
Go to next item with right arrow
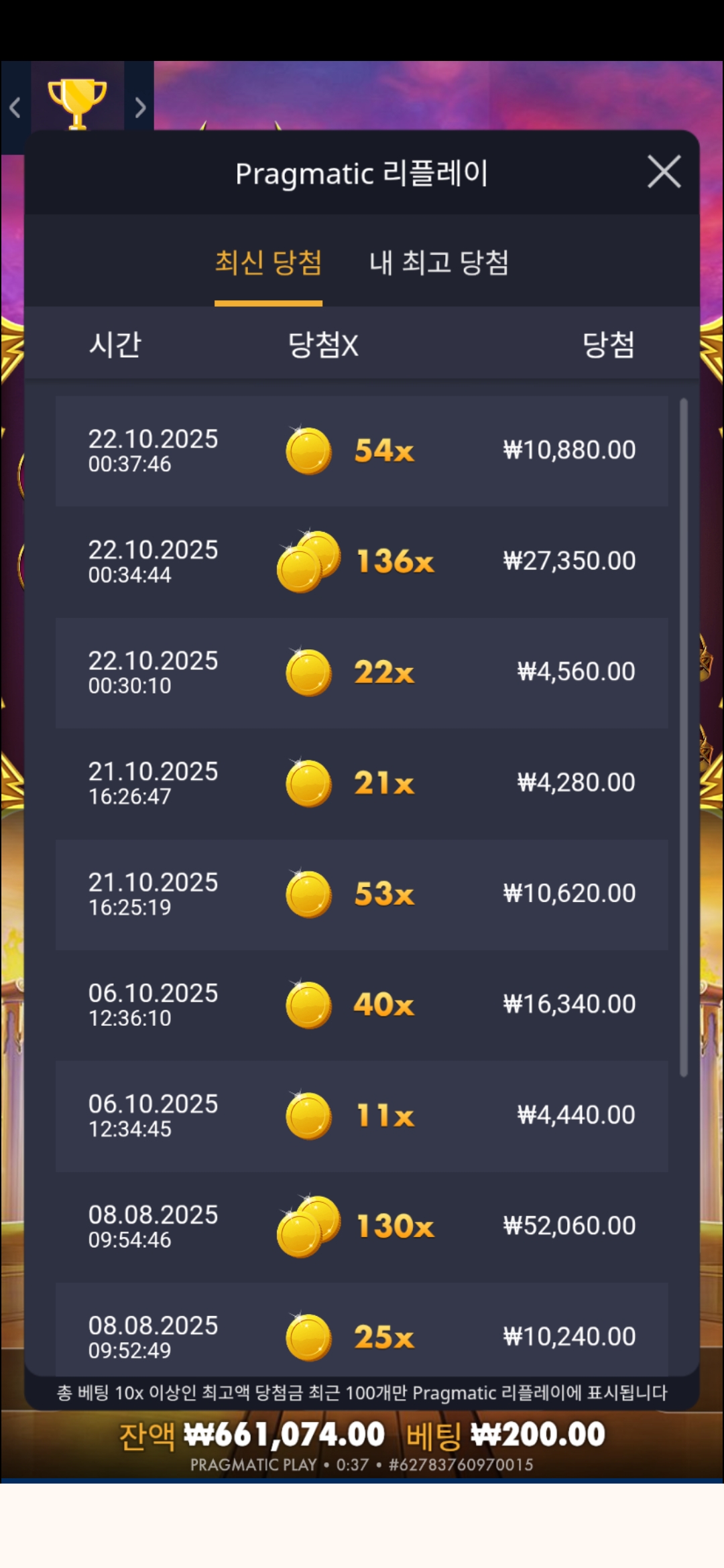139,107
